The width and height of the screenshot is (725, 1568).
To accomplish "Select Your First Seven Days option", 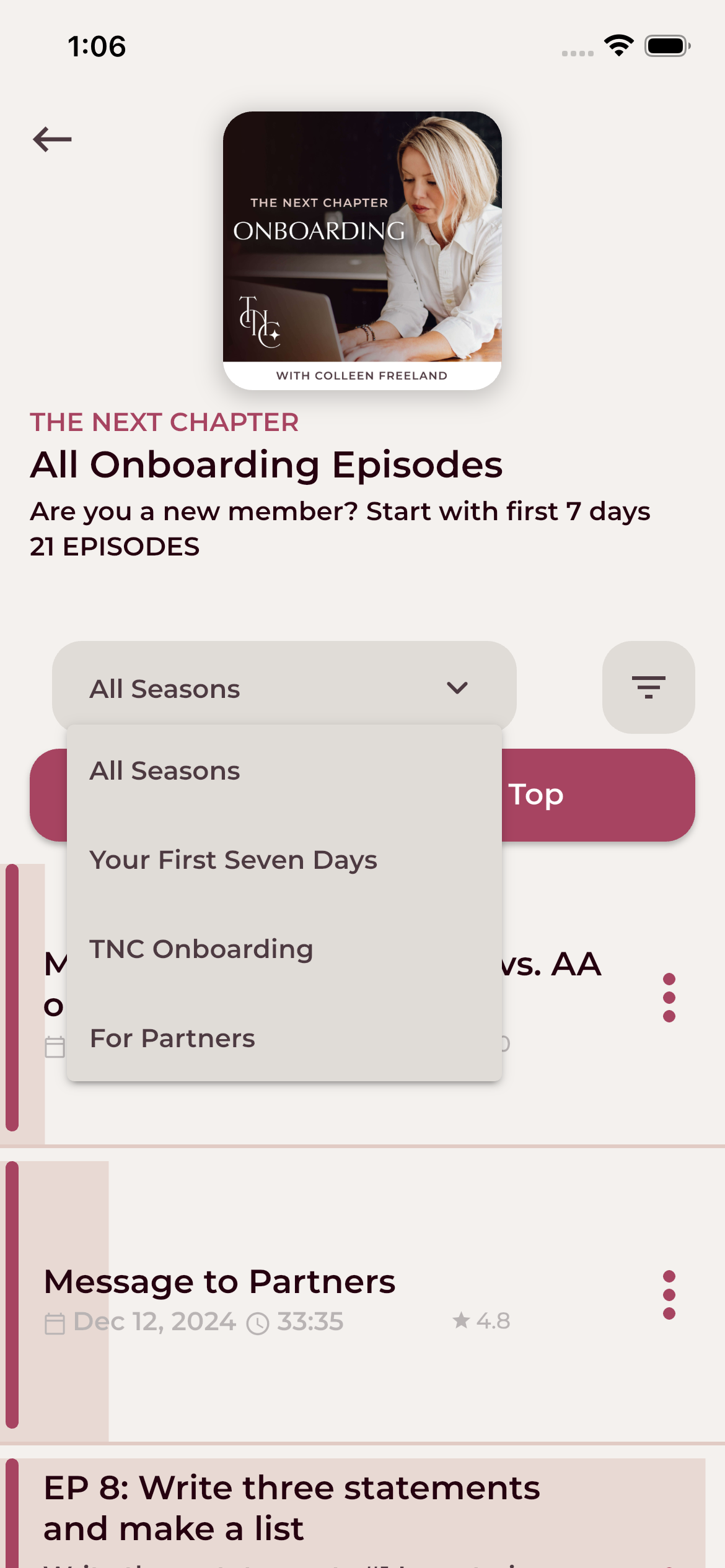I will pyautogui.click(x=233, y=860).
